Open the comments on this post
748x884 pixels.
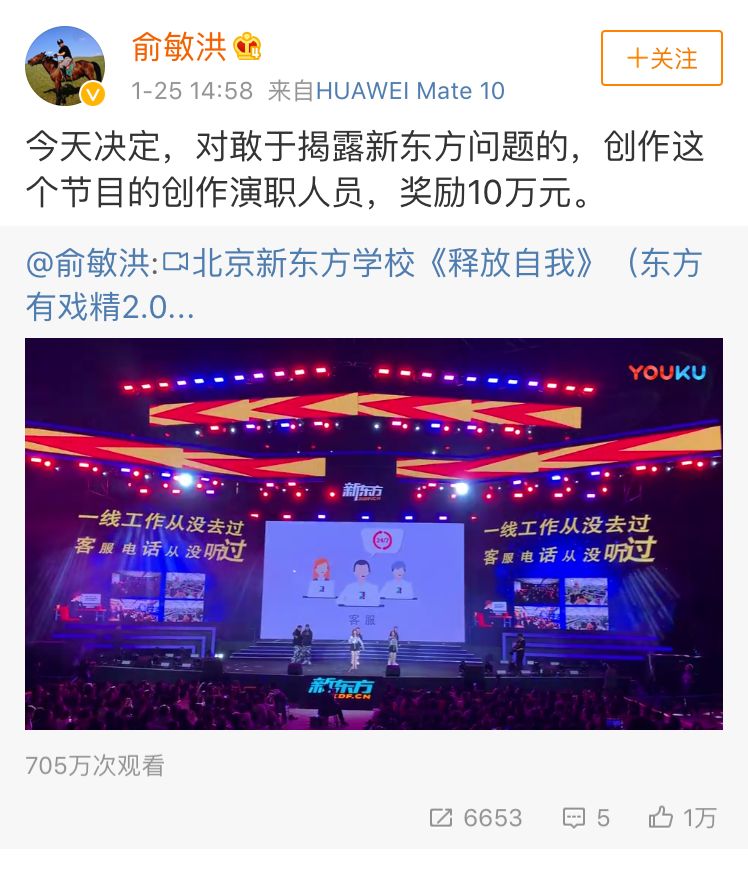point(586,817)
